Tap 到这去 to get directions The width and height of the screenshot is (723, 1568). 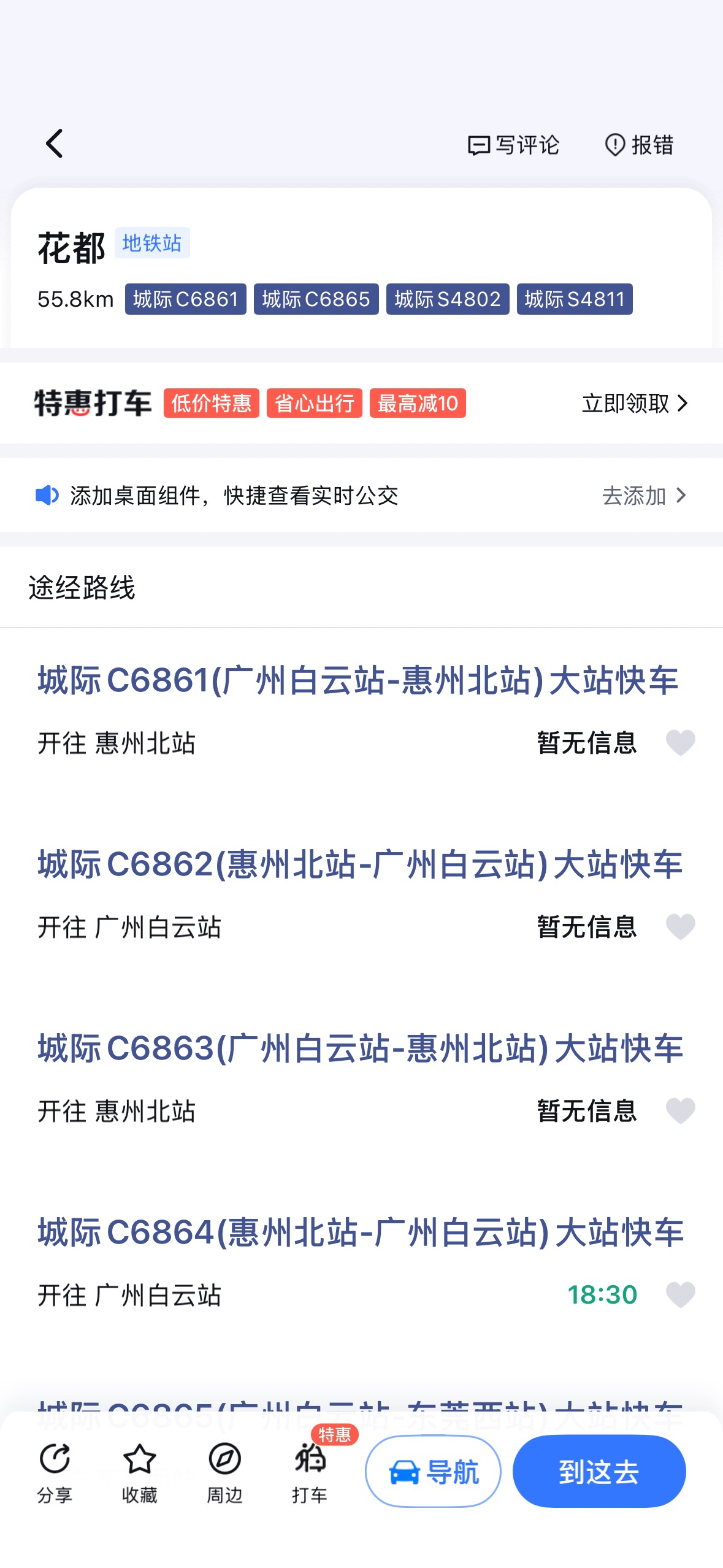[599, 1472]
